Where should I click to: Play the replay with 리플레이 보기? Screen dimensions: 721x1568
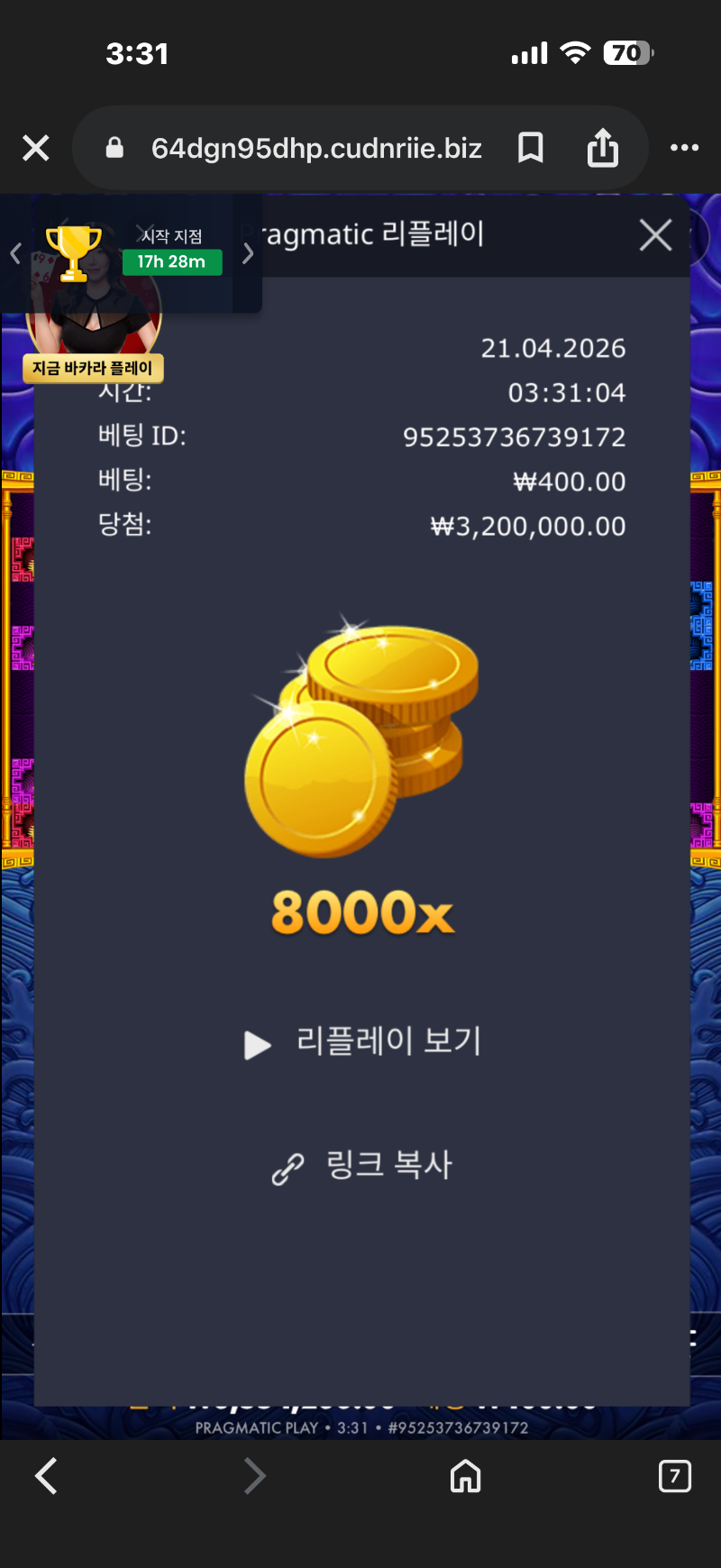click(x=363, y=1042)
